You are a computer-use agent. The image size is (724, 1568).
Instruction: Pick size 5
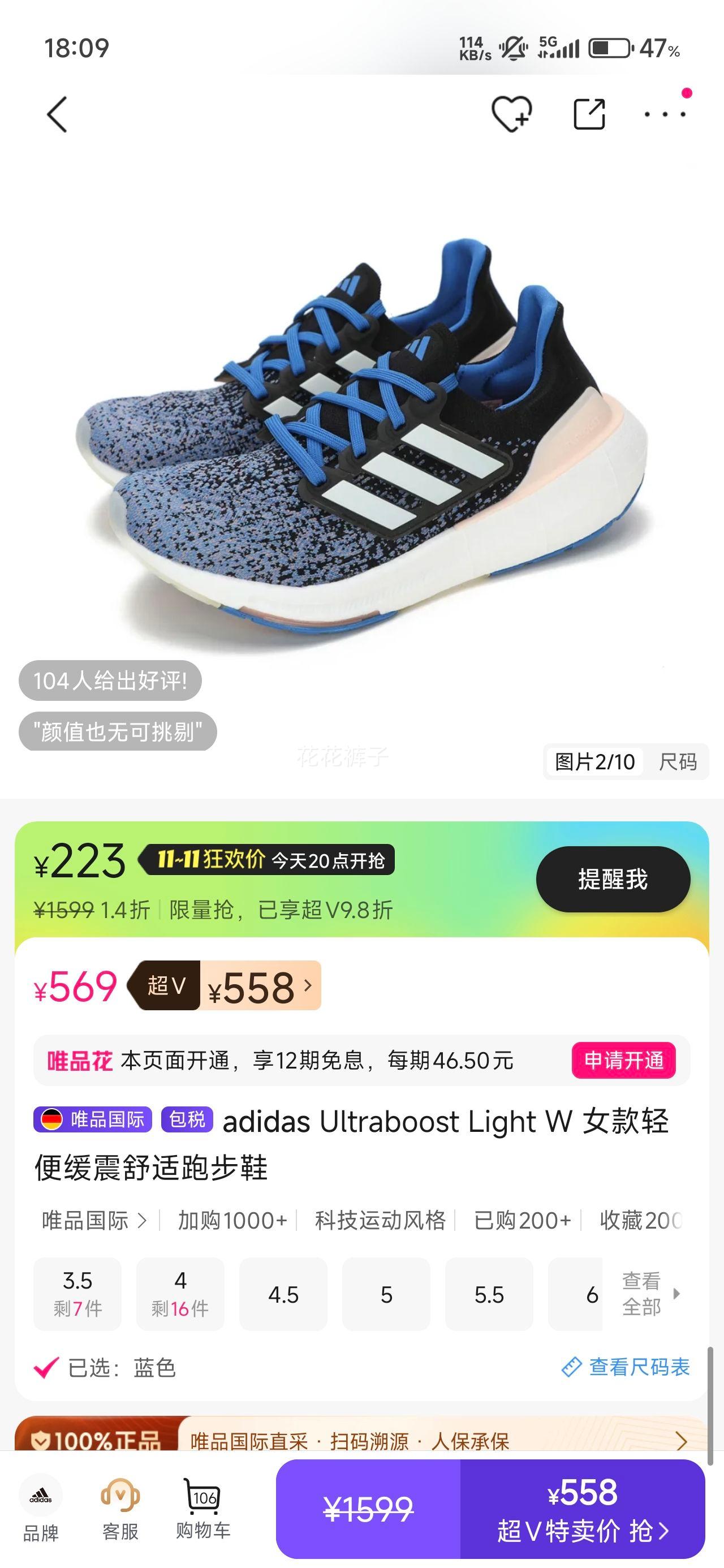386,1294
